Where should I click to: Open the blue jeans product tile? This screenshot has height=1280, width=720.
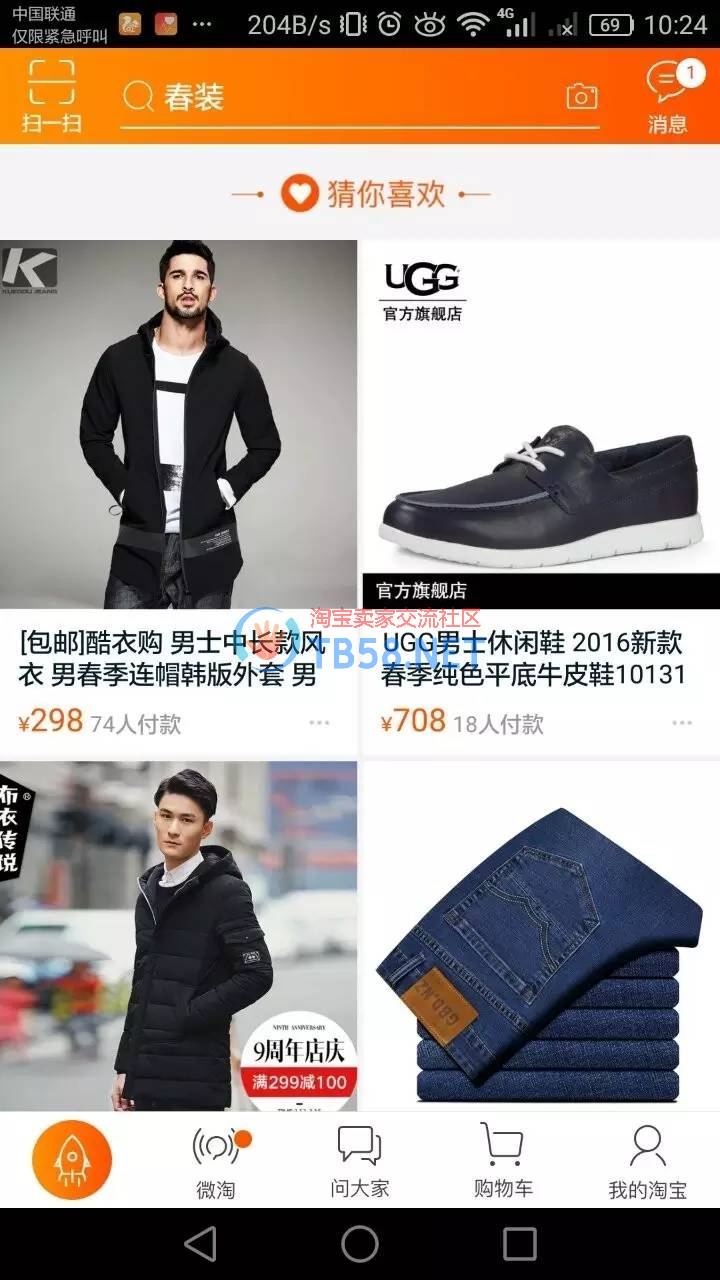[x=540, y=935]
